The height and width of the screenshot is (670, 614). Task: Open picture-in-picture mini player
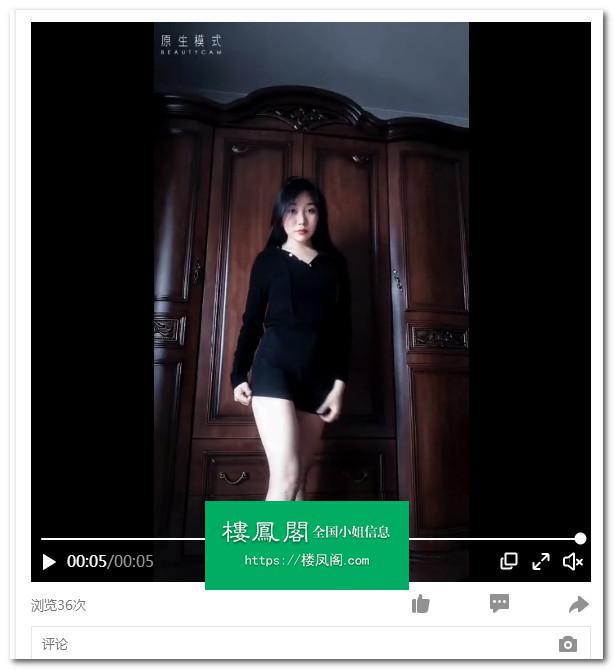pyautogui.click(x=509, y=561)
